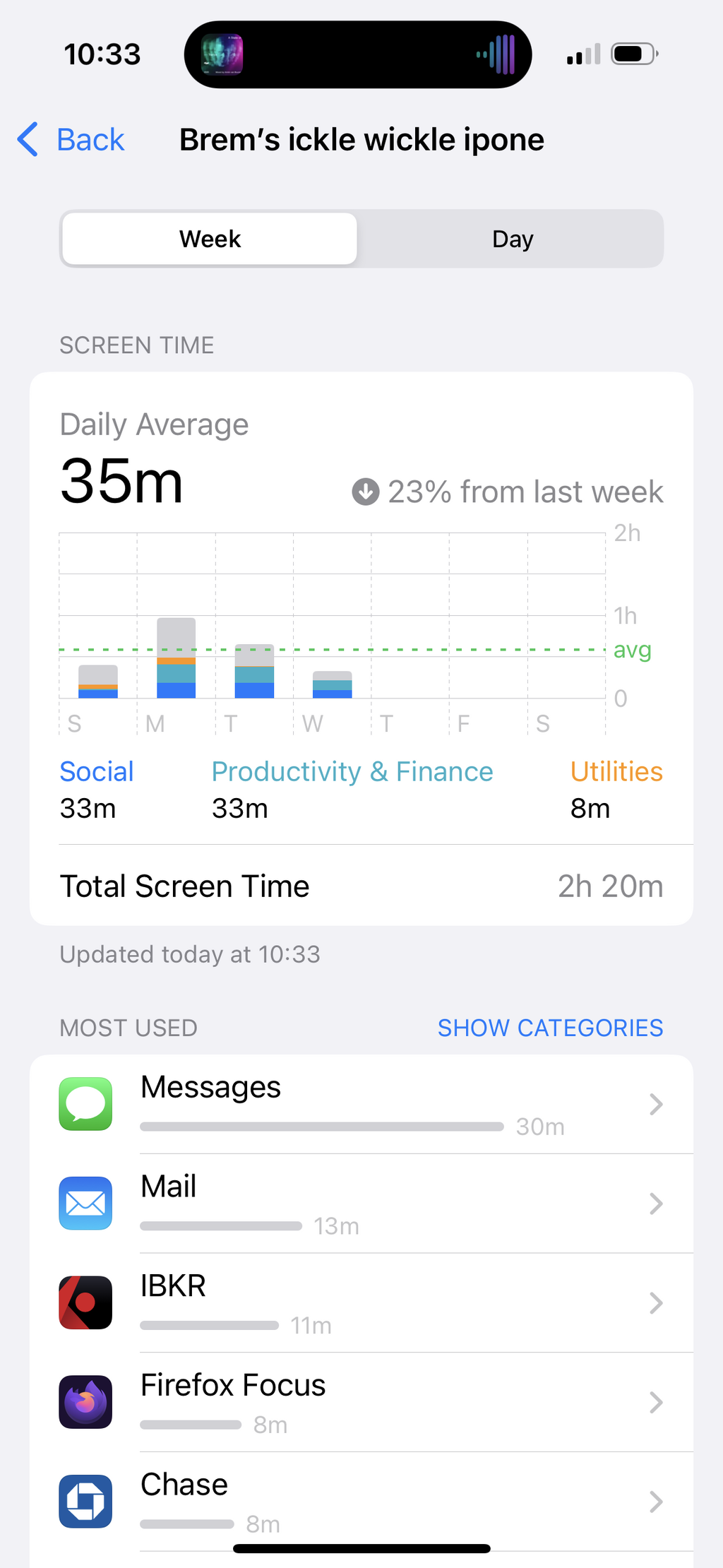Tap the down arrow beside 23%
Image resolution: width=723 pixels, height=1568 pixels.
pyautogui.click(x=365, y=490)
